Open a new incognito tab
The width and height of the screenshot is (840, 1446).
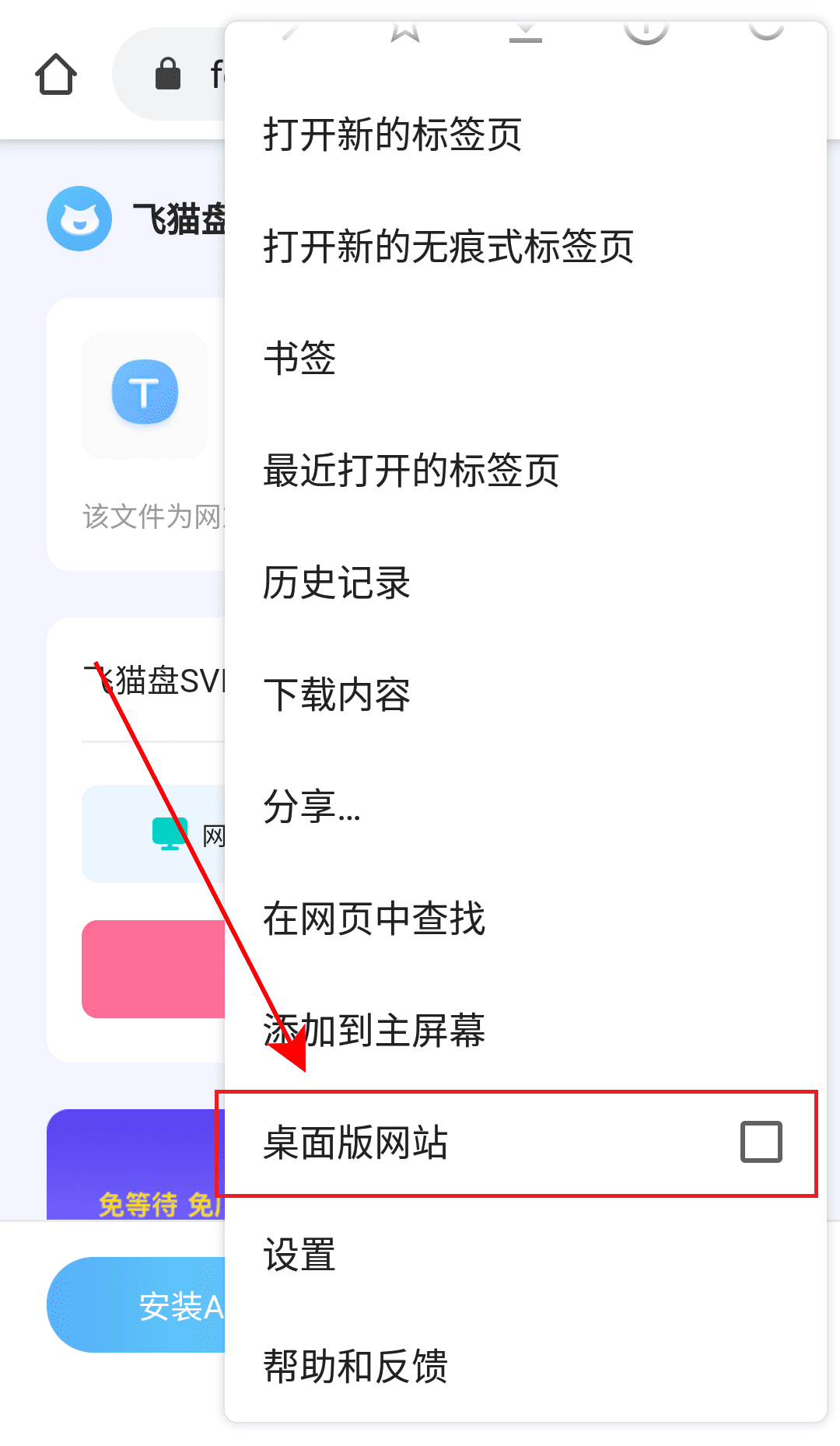pyautogui.click(x=448, y=247)
